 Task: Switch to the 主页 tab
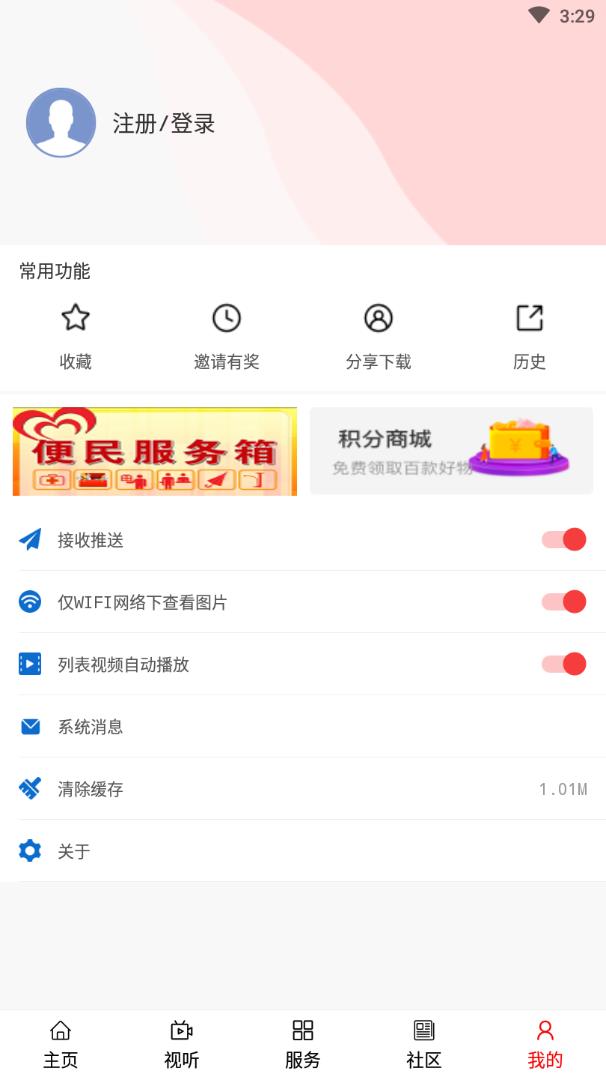coord(60,1045)
